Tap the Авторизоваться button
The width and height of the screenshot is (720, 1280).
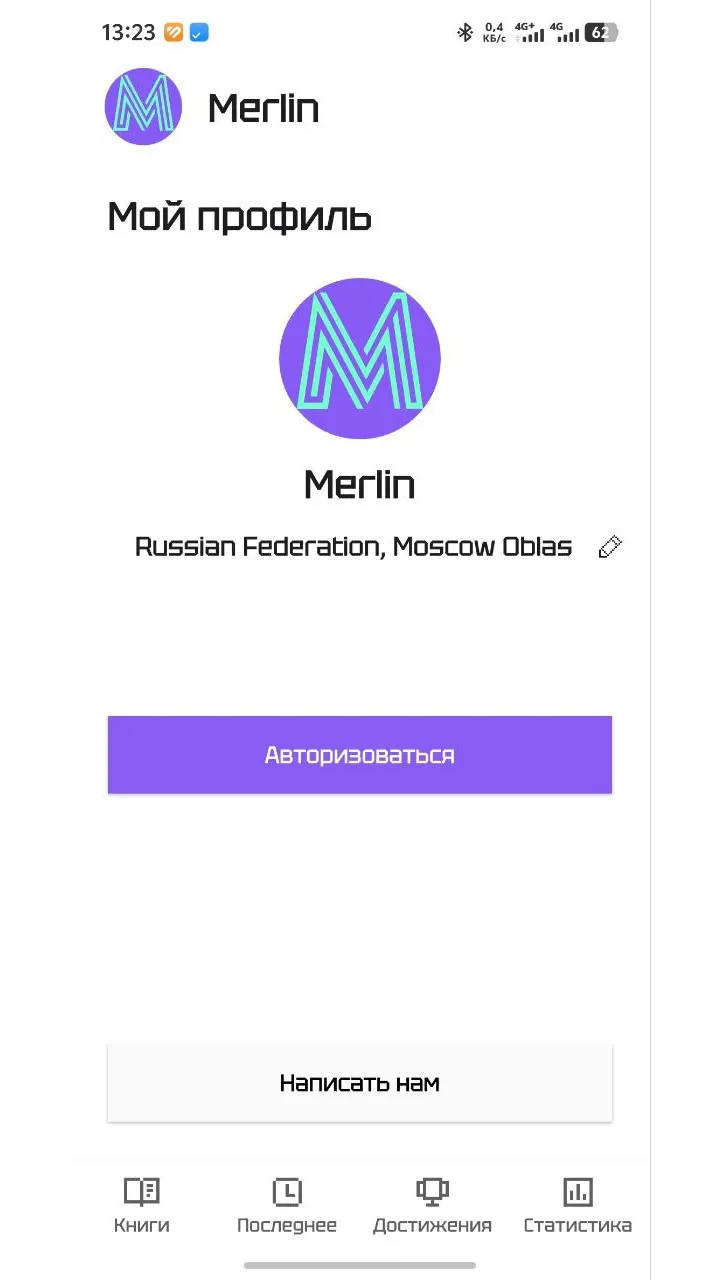pos(360,755)
